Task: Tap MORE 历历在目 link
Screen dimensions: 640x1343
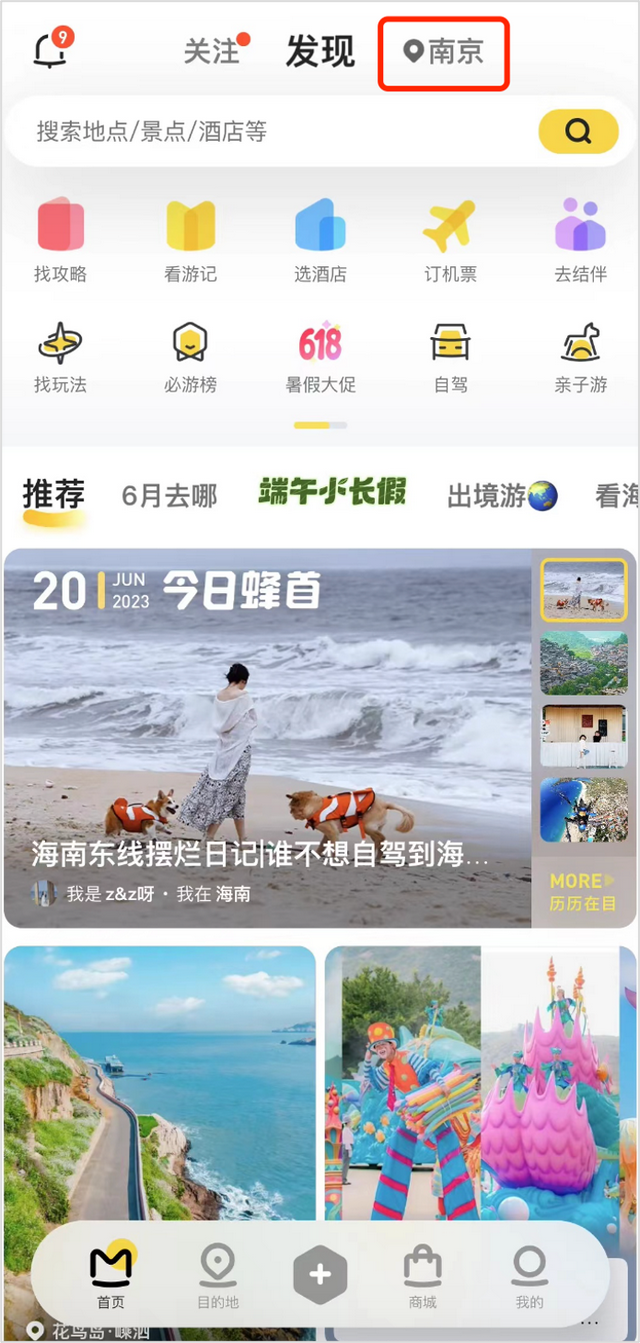Action: (584, 892)
